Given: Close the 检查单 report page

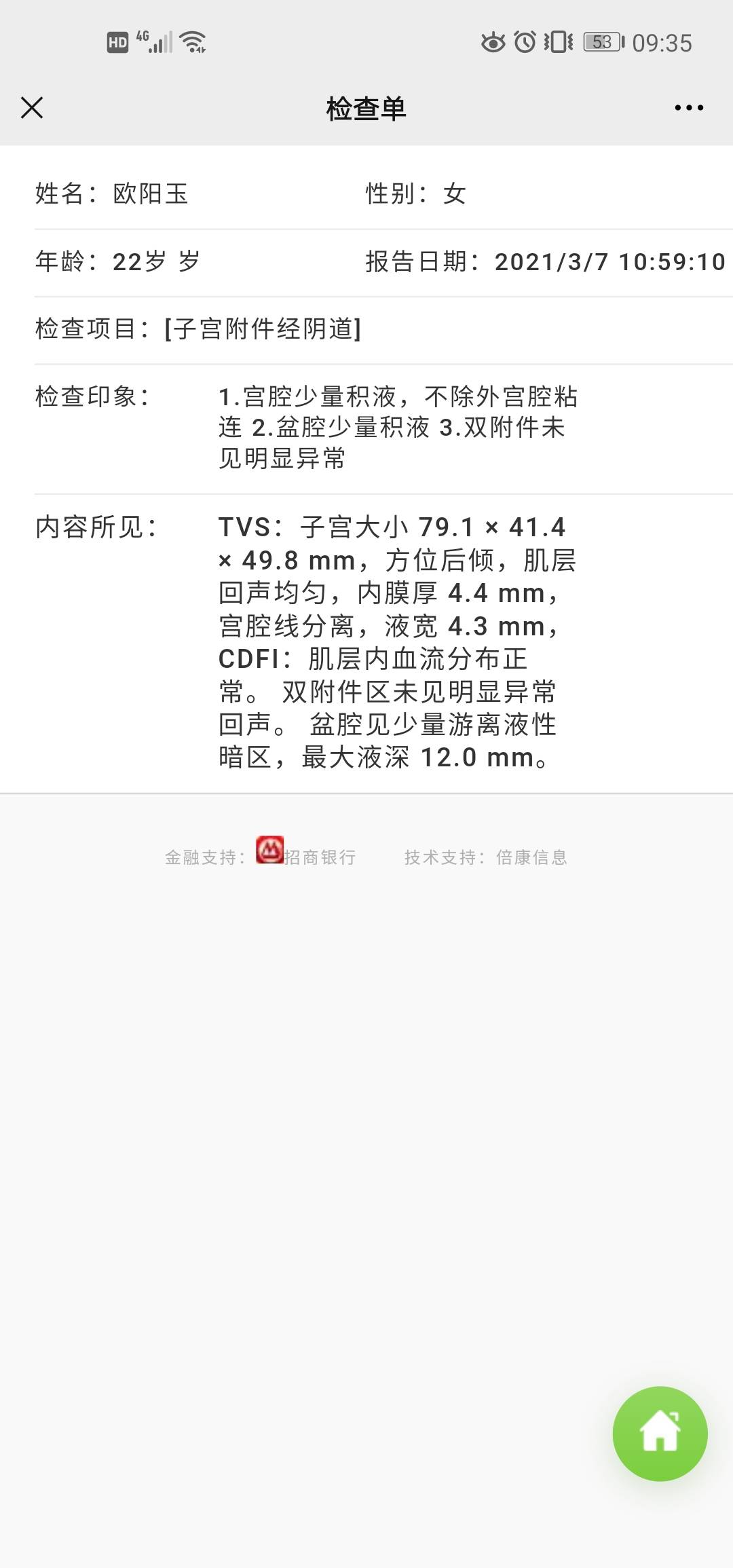Looking at the screenshot, I should pyautogui.click(x=32, y=107).
